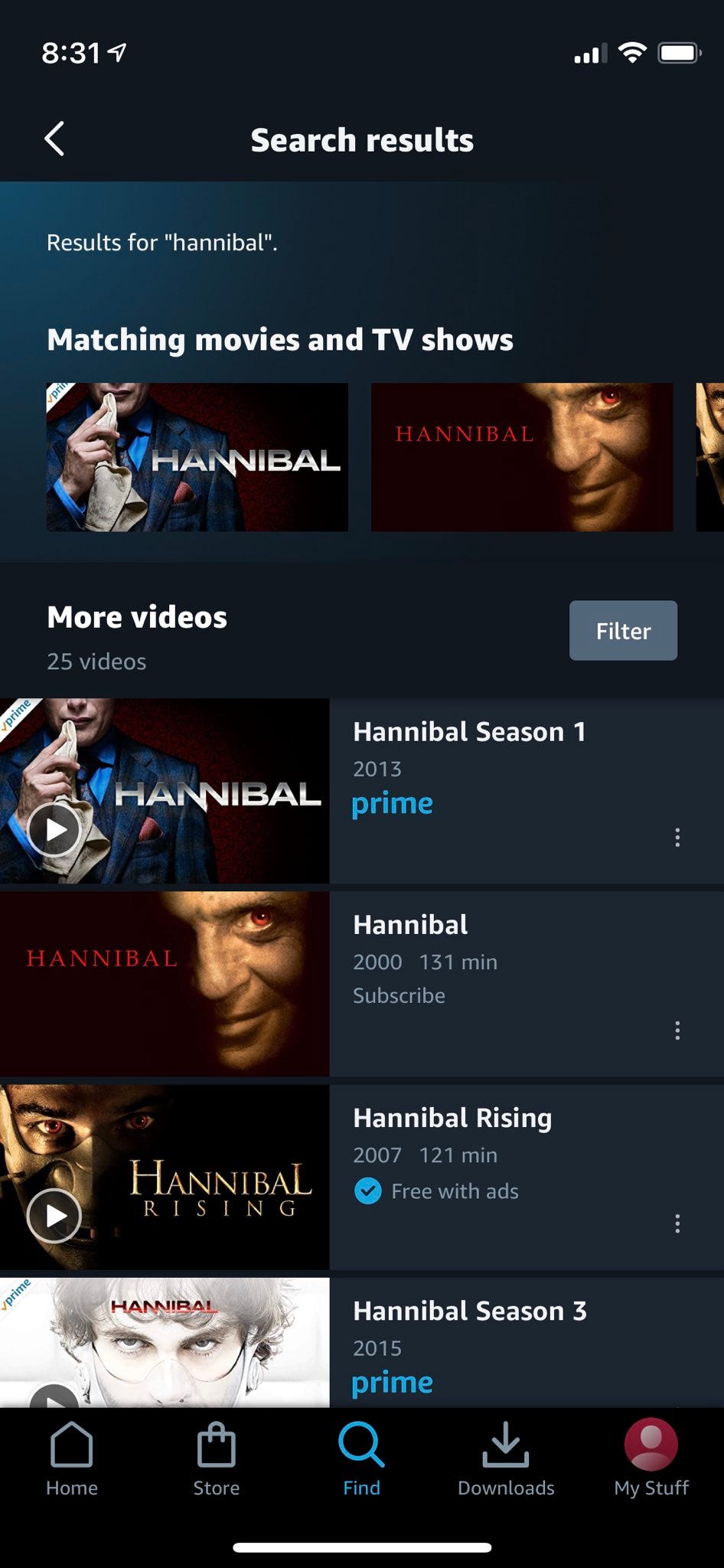Select the Find tab
The height and width of the screenshot is (1568, 724).
pyautogui.click(x=361, y=1459)
